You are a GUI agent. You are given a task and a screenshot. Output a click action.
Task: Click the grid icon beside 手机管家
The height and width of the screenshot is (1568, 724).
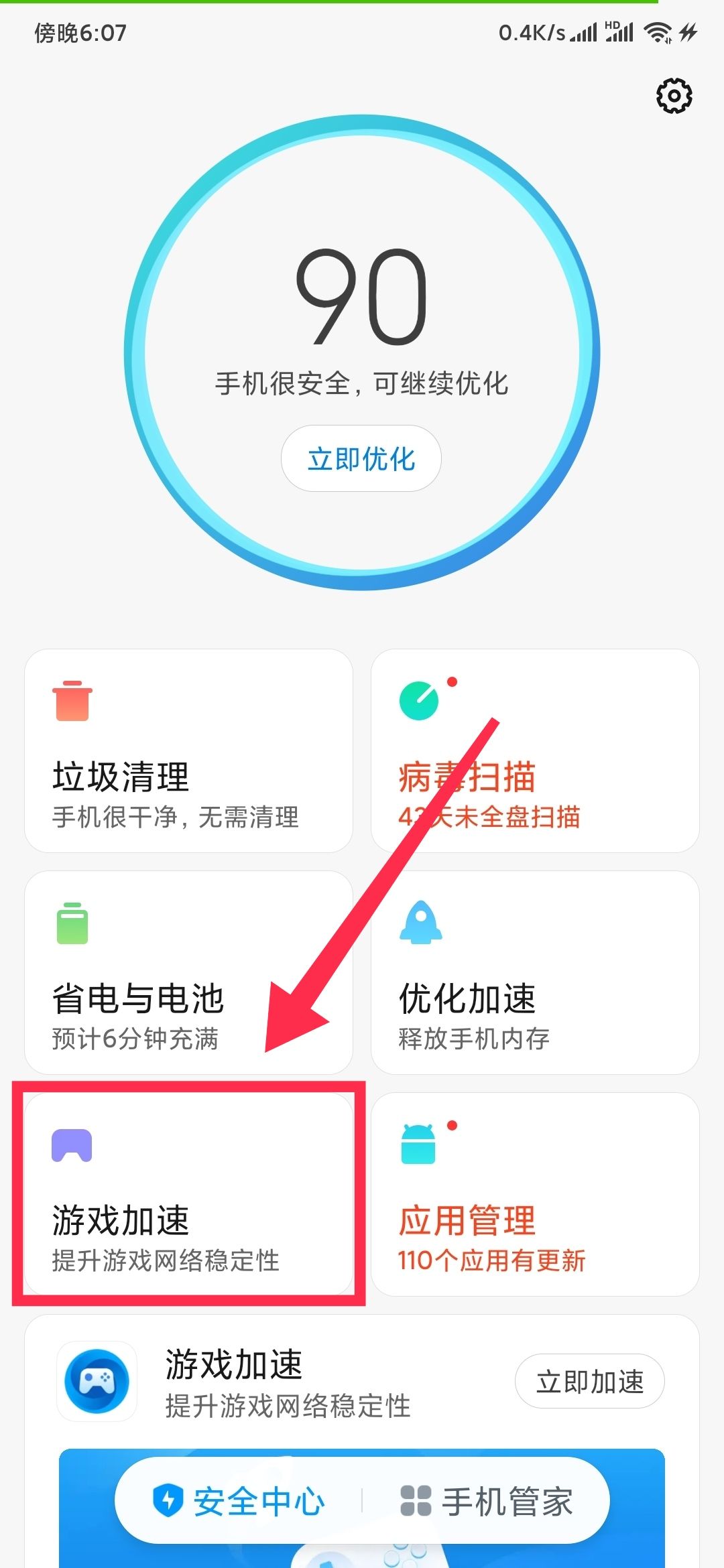[x=416, y=1501]
